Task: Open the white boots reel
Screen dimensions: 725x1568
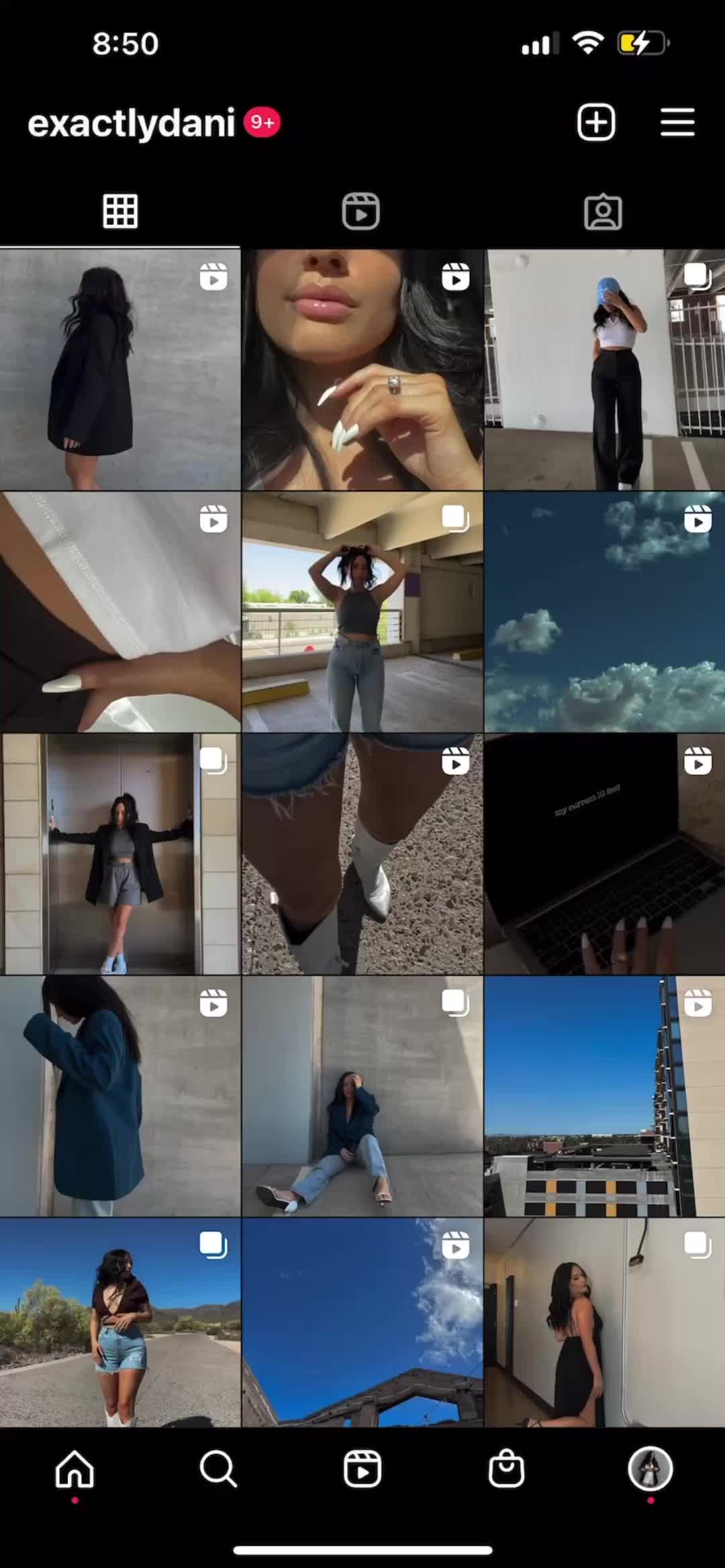Action: pos(362,853)
